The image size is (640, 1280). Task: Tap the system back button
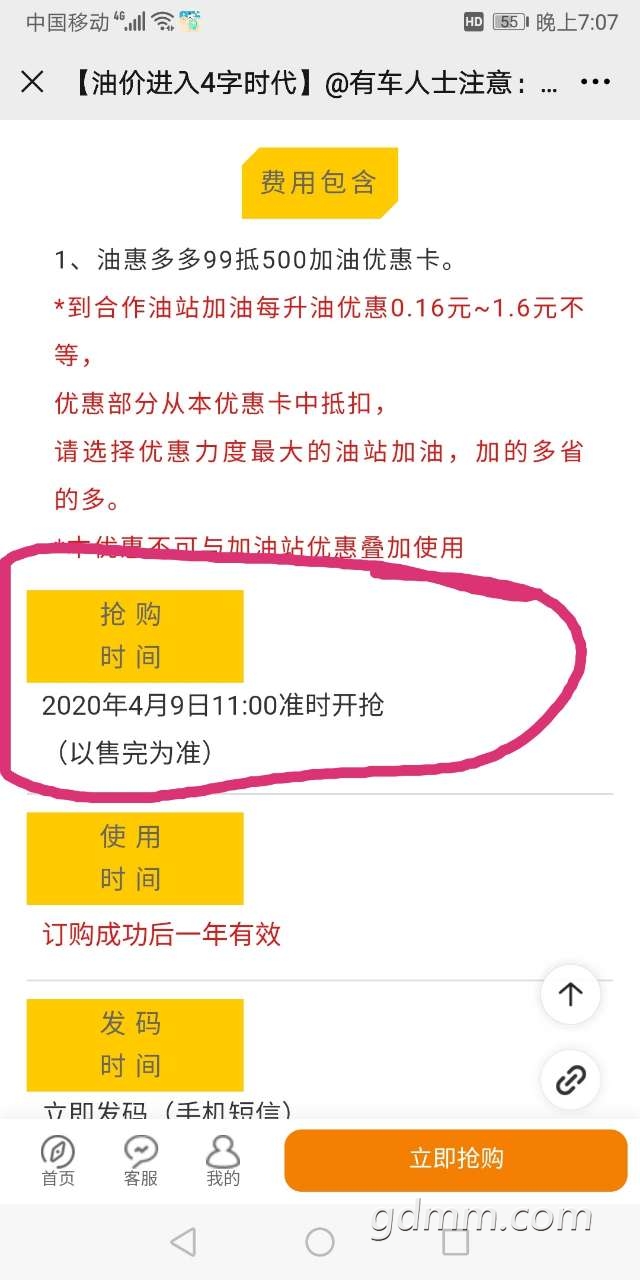coord(183,1242)
